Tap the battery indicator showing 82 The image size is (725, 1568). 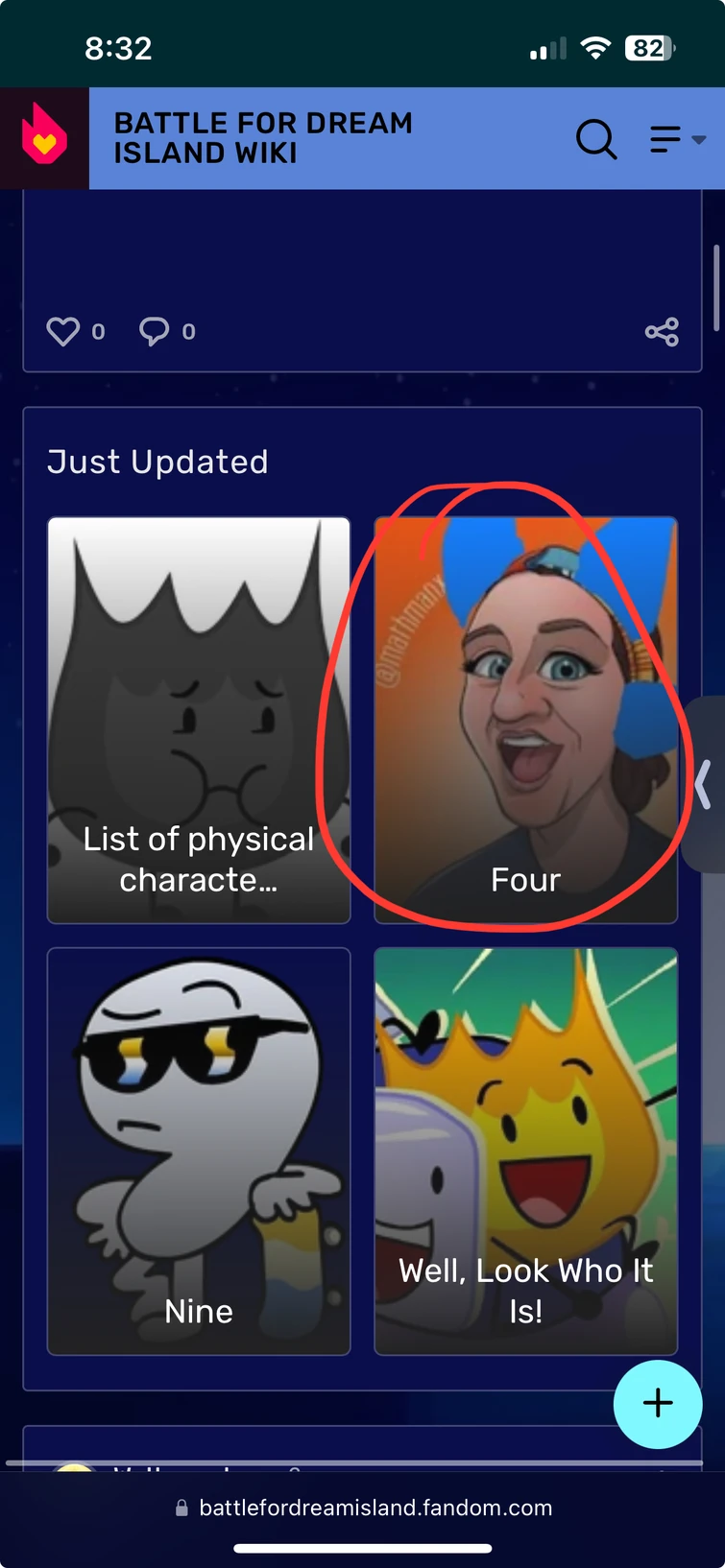click(x=649, y=46)
